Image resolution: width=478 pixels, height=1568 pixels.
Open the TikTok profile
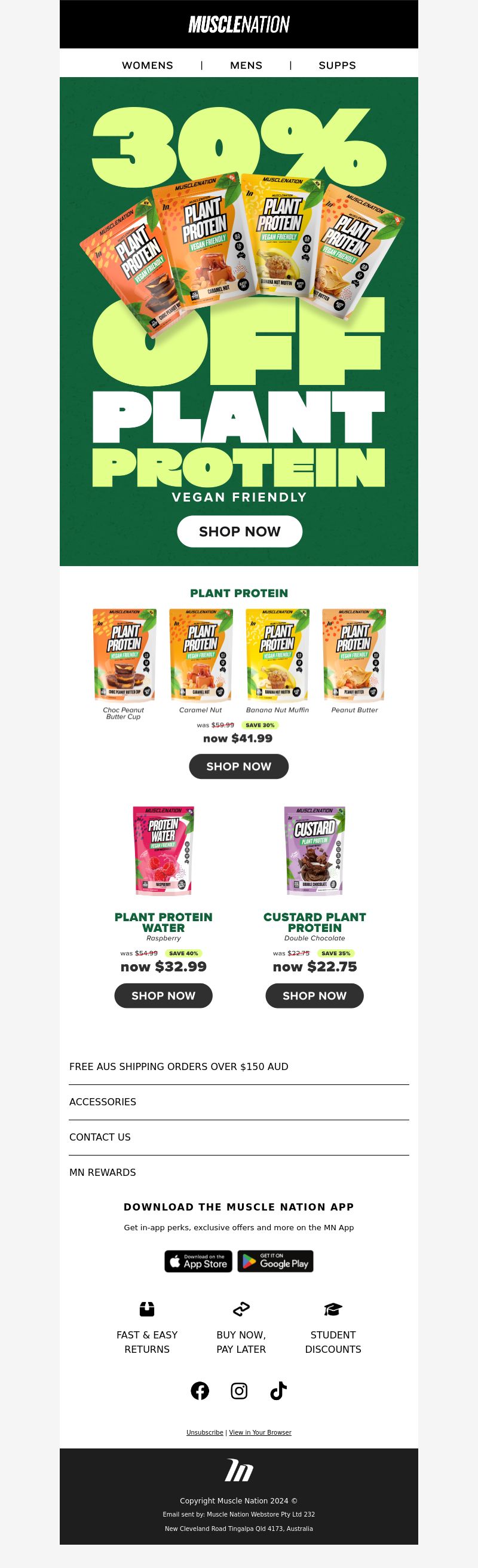pos(278,1391)
